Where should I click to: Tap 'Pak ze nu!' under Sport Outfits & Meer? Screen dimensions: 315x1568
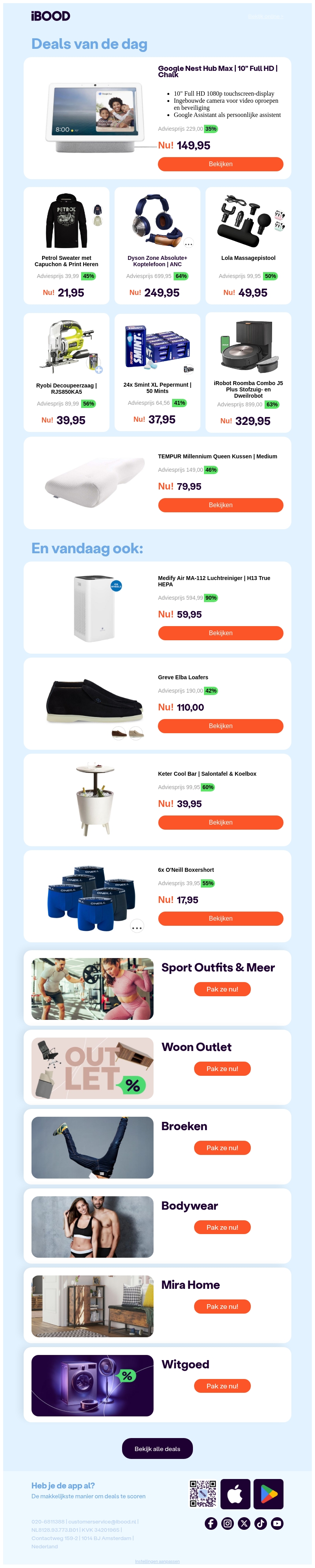(222, 989)
